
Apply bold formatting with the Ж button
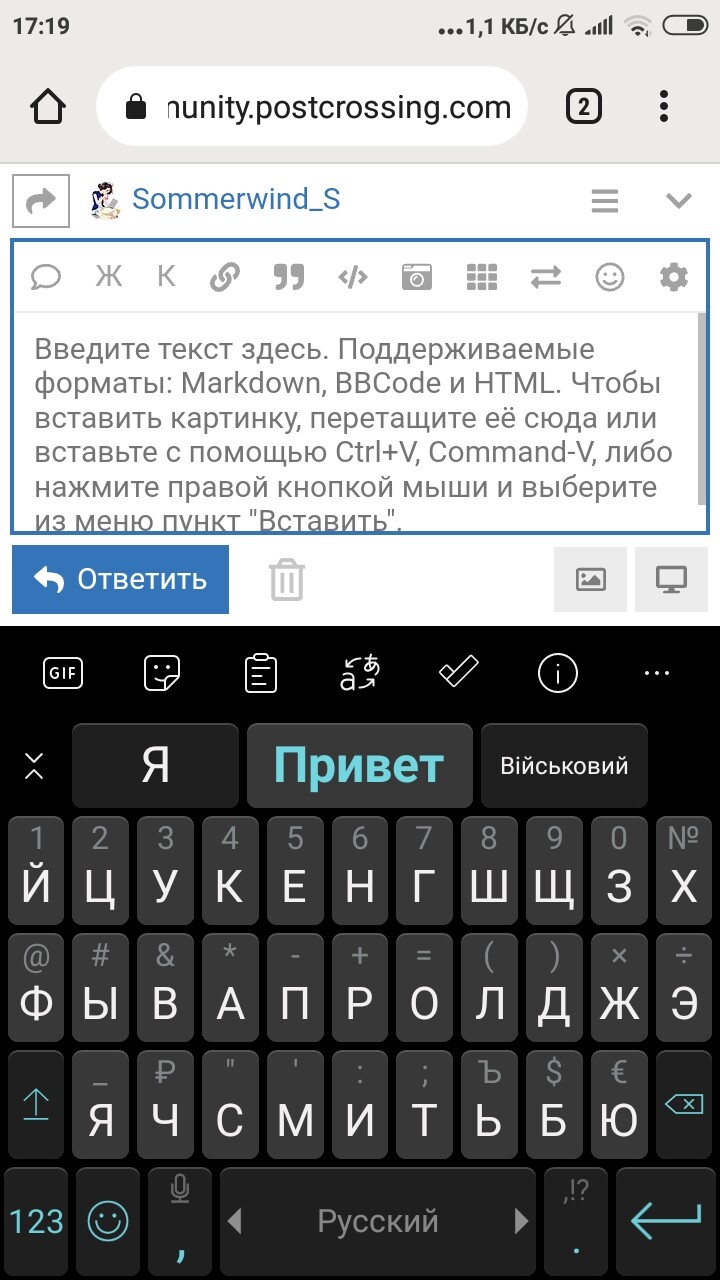[108, 277]
